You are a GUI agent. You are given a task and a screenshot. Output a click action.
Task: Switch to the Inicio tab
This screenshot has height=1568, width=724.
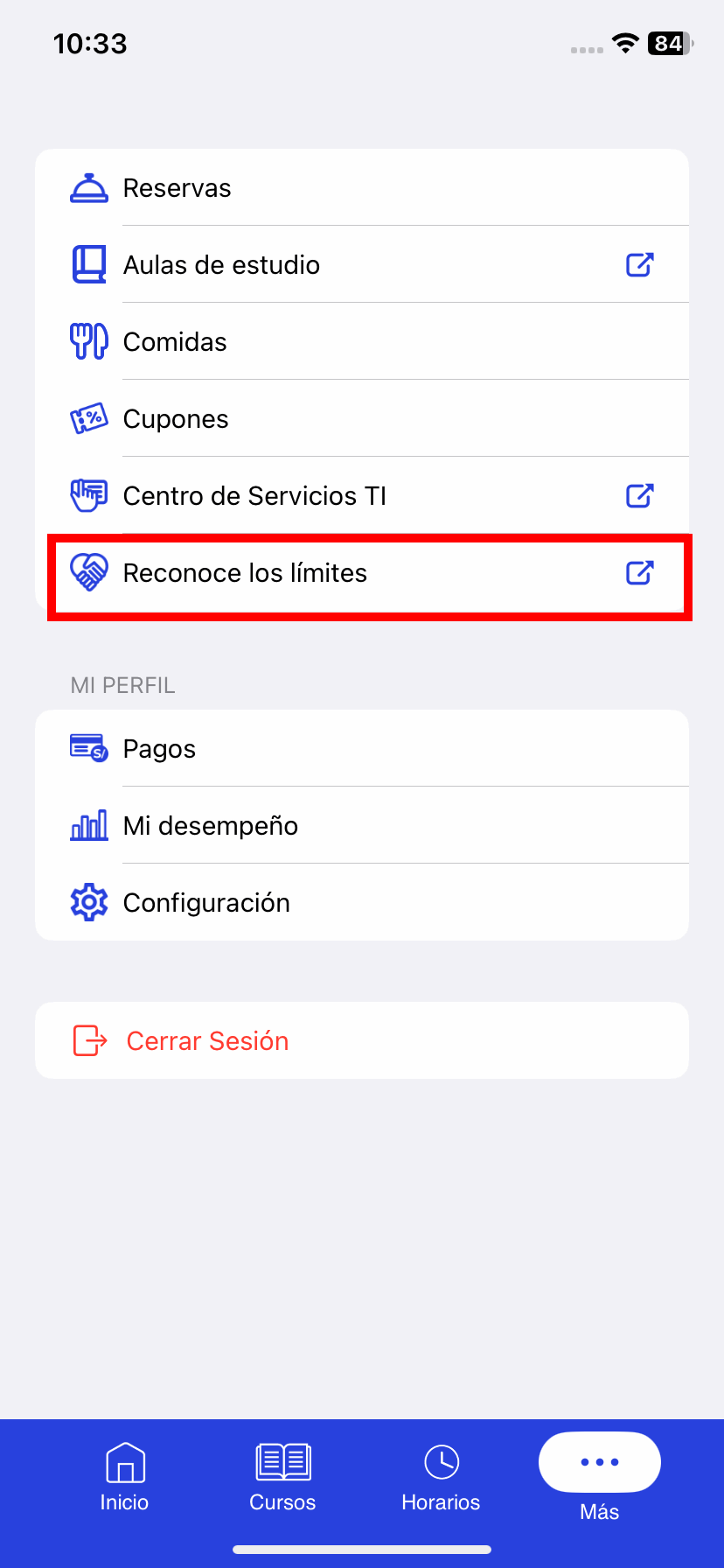(x=124, y=1478)
